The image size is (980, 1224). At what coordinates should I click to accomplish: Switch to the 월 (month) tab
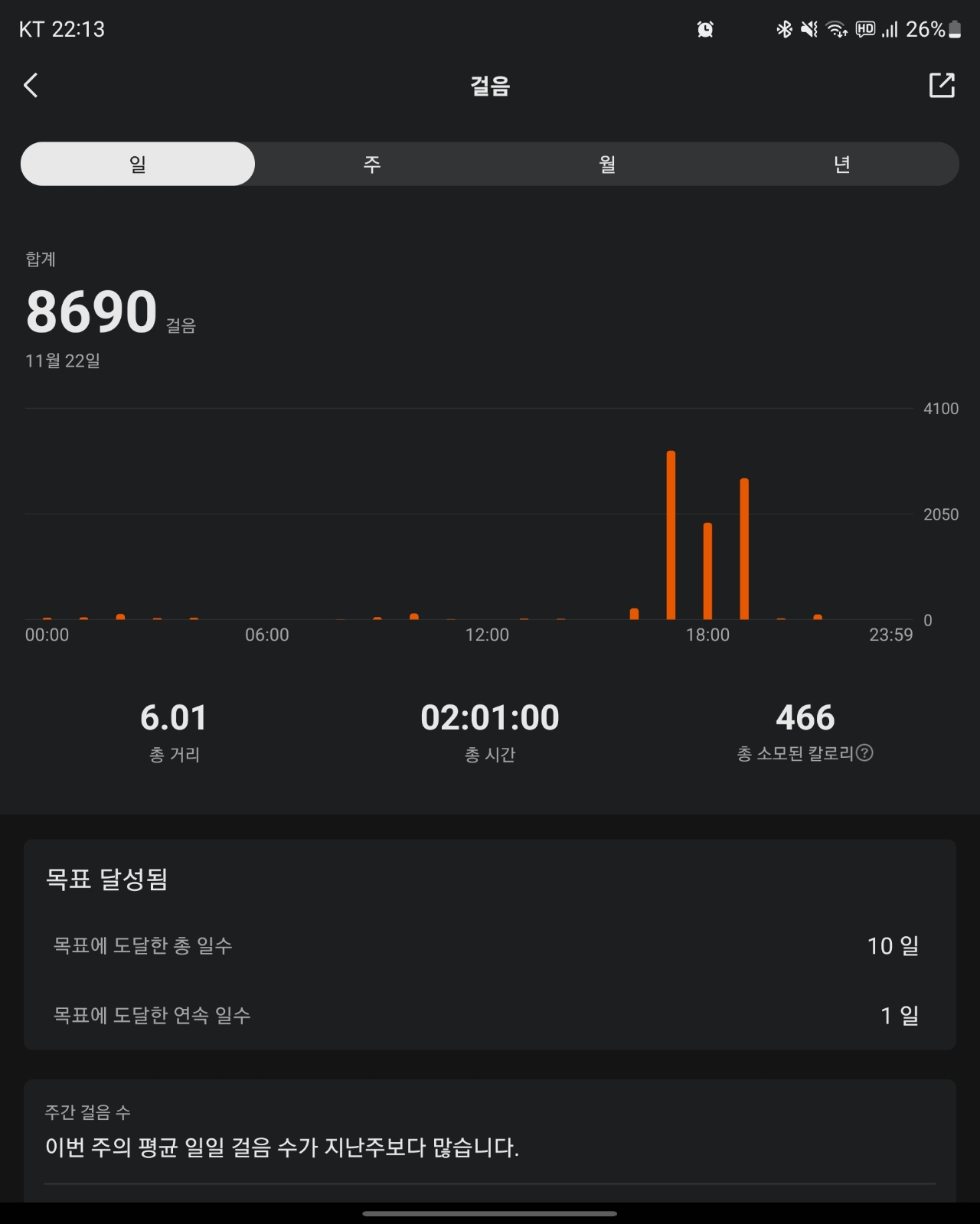point(607,164)
